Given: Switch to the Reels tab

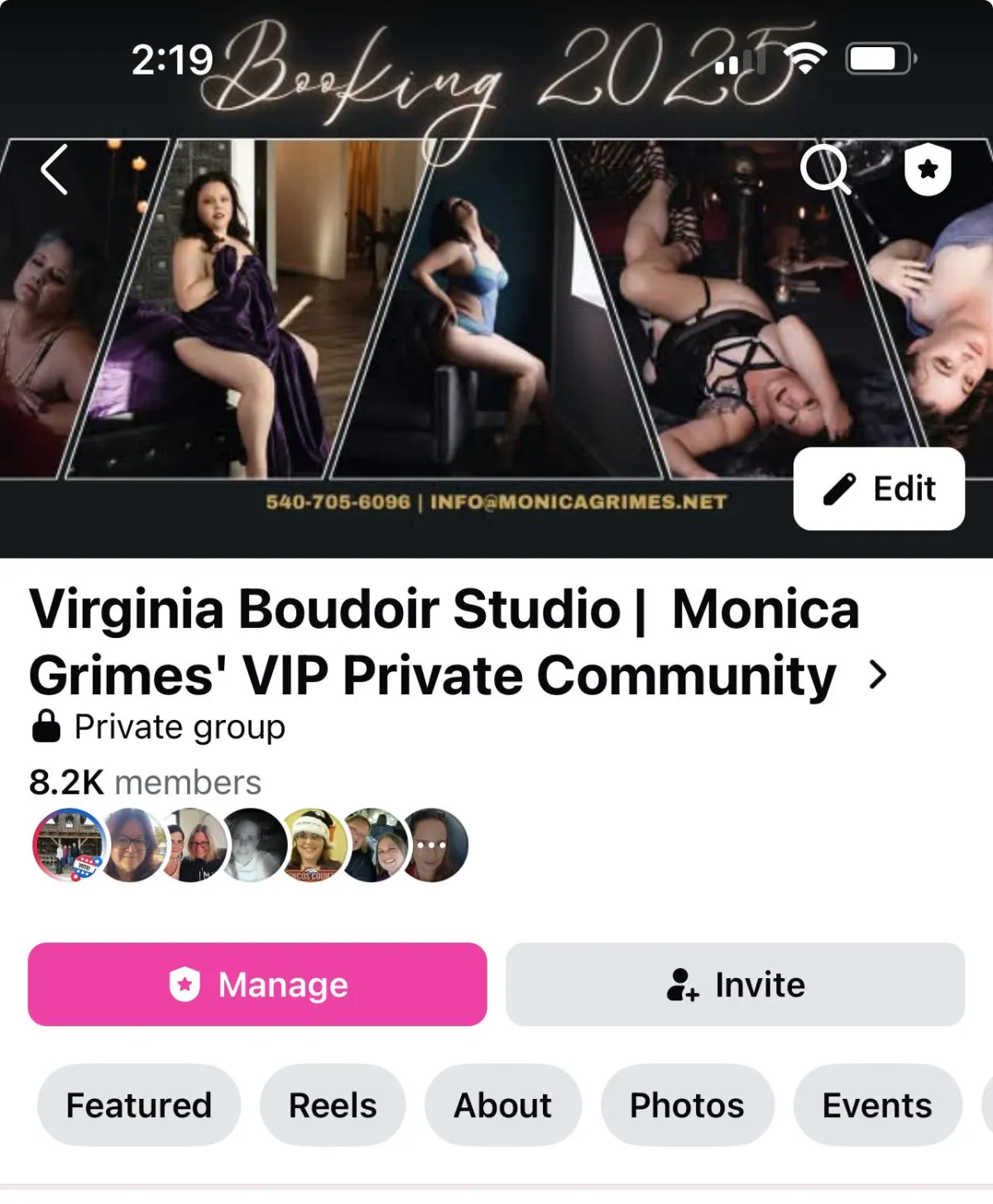Looking at the screenshot, I should point(333,1106).
